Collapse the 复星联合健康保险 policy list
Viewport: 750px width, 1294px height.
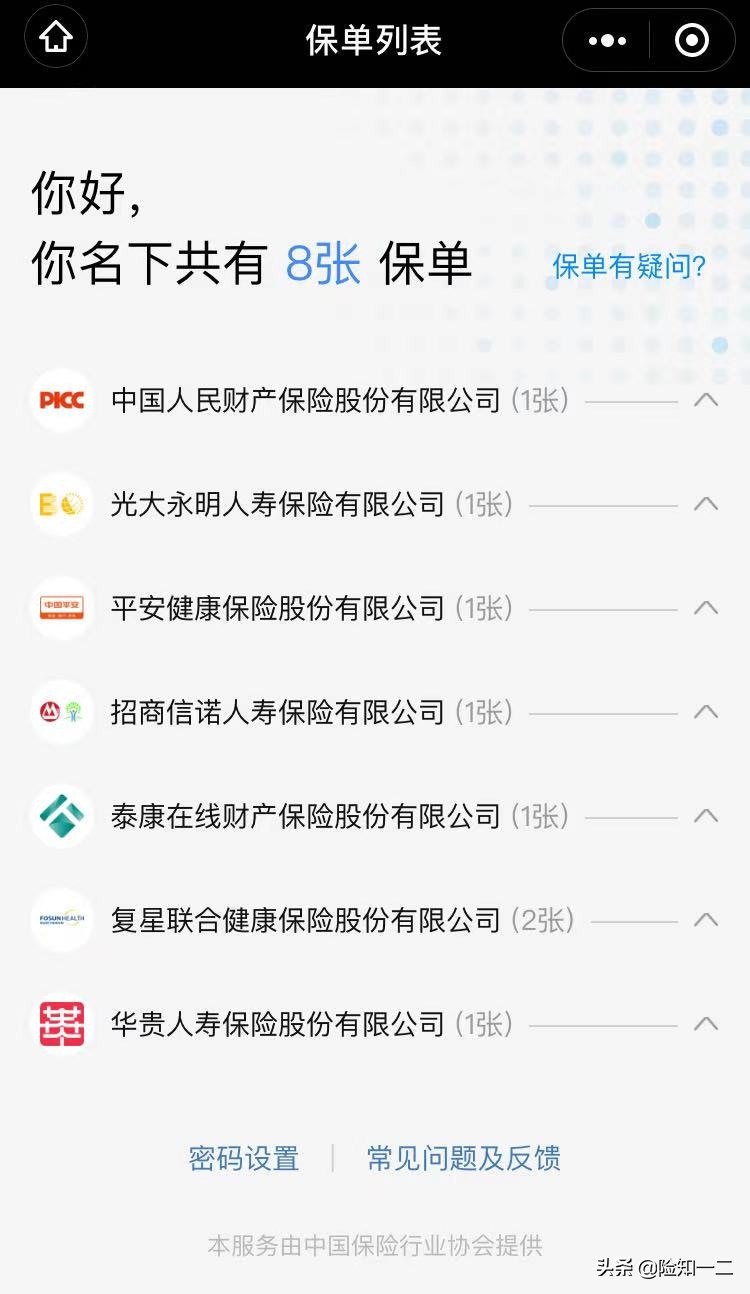[708, 920]
